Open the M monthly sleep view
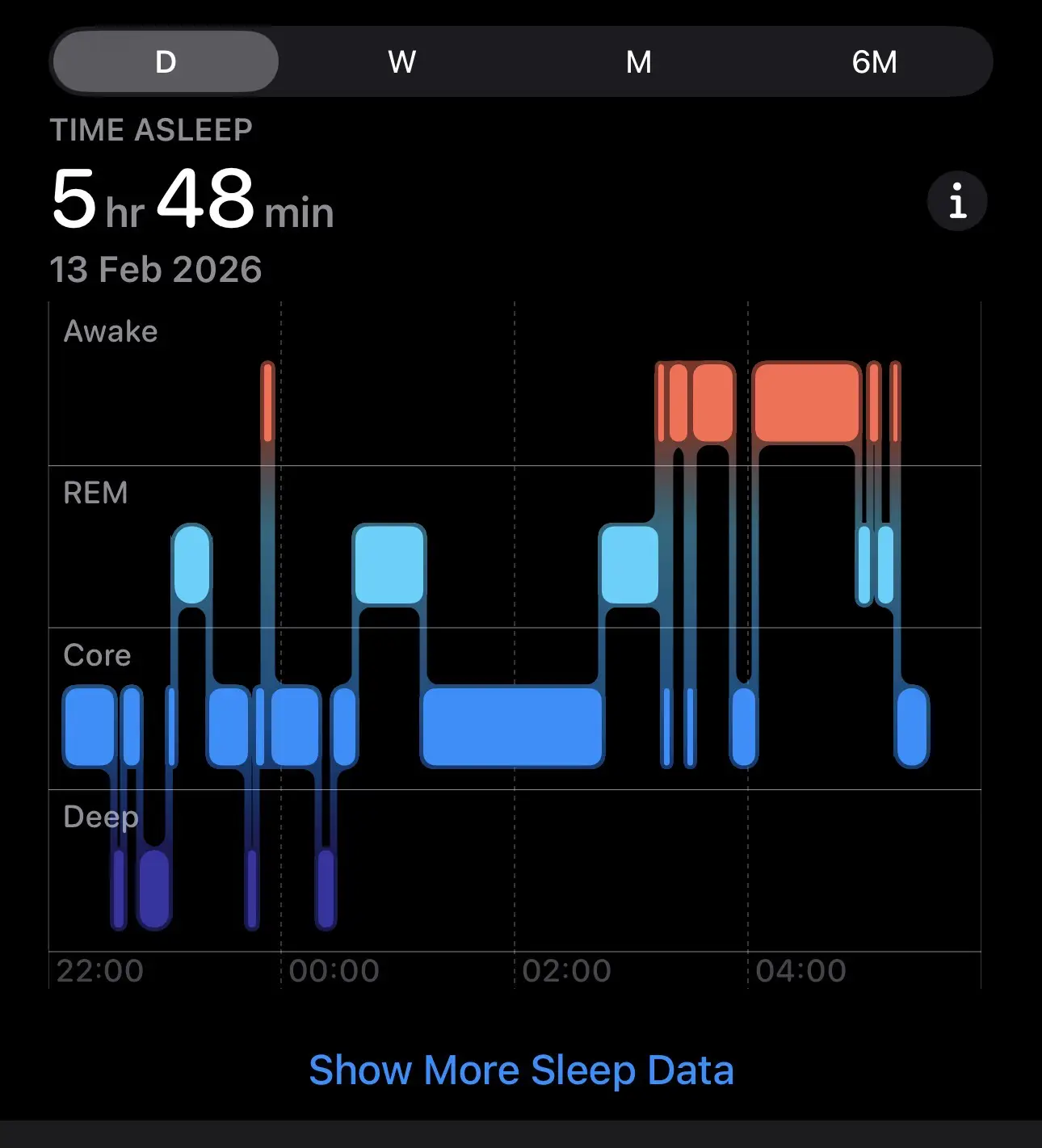This screenshot has width=1042, height=1148. tap(638, 61)
